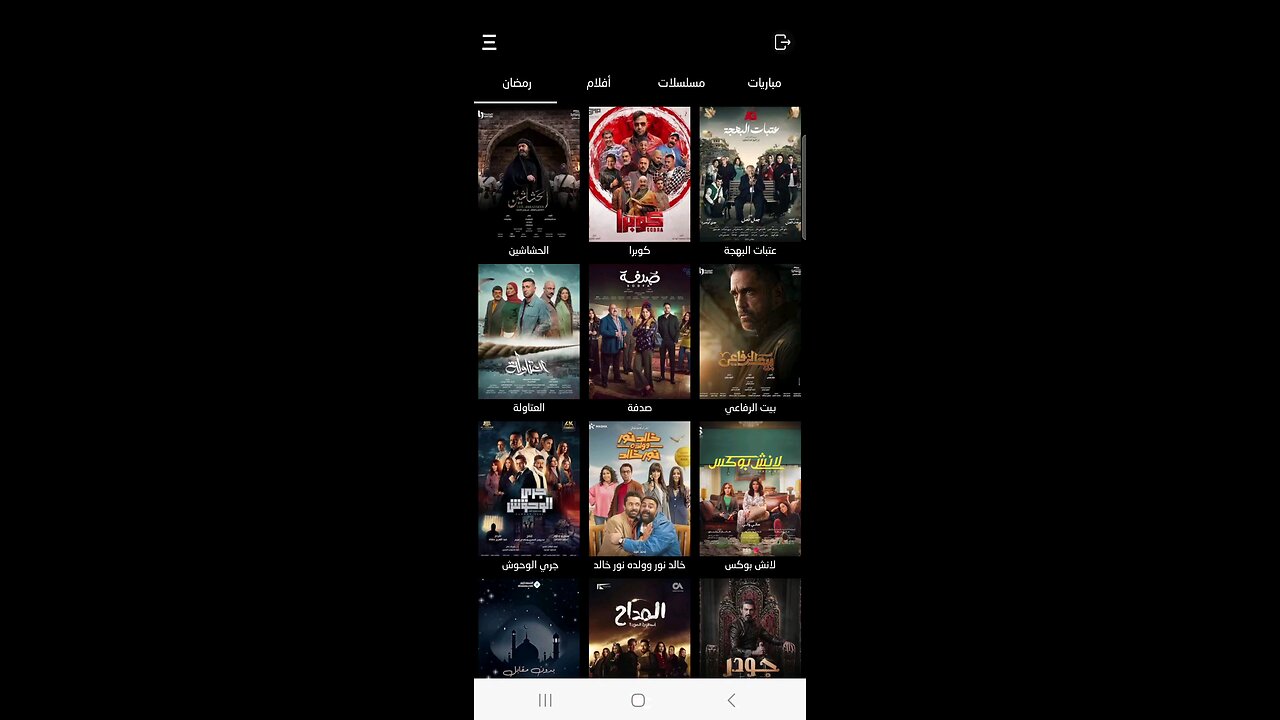
Task: Open the جودر series poster
Action: point(750,628)
